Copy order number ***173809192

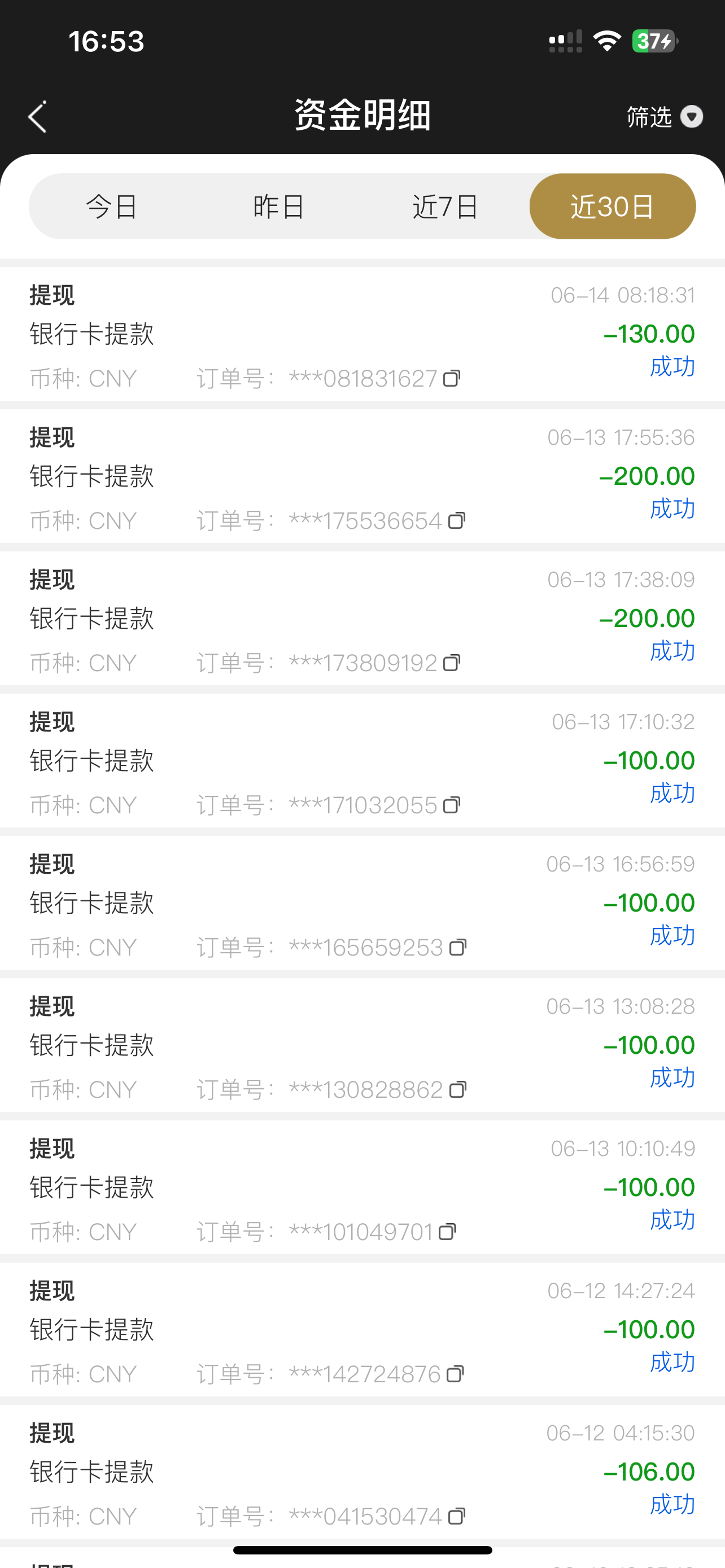tap(452, 663)
